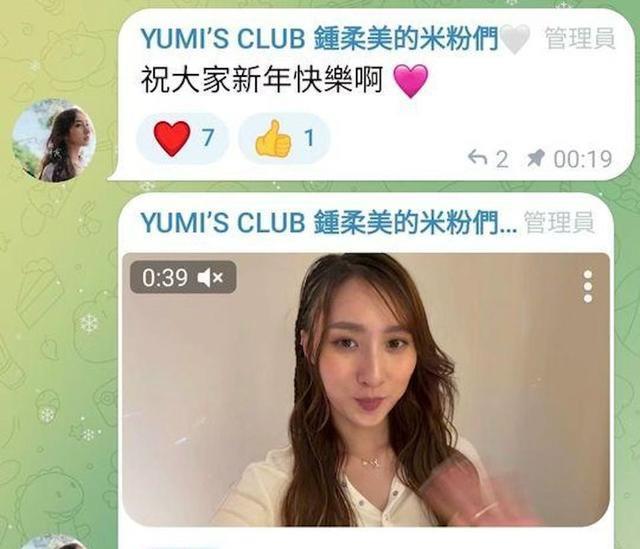Open the video's three-dot overflow menu
Image resolution: width=640 pixels, height=549 pixels.
tap(587, 285)
